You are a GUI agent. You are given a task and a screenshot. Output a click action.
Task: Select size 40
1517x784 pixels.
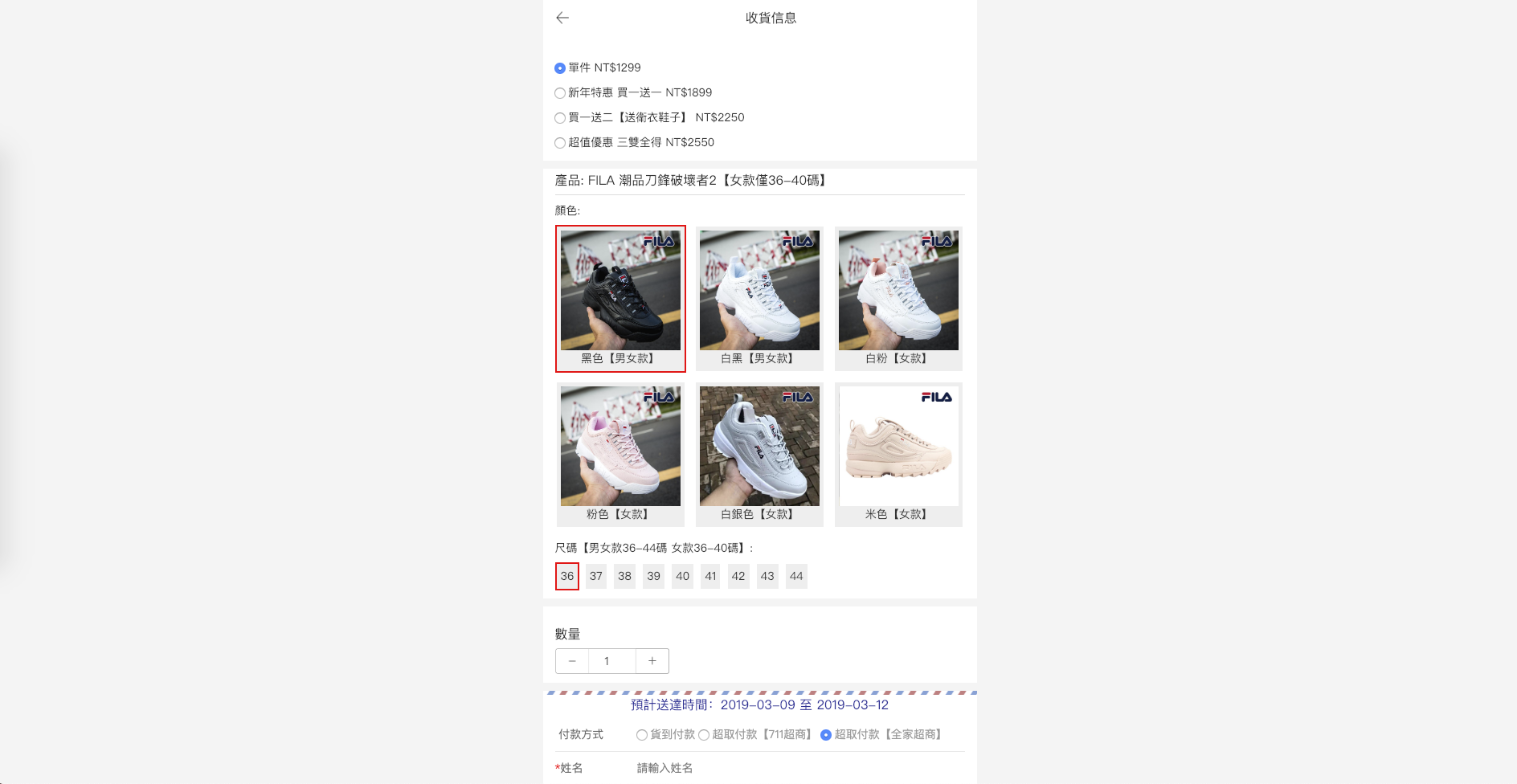click(x=682, y=576)
